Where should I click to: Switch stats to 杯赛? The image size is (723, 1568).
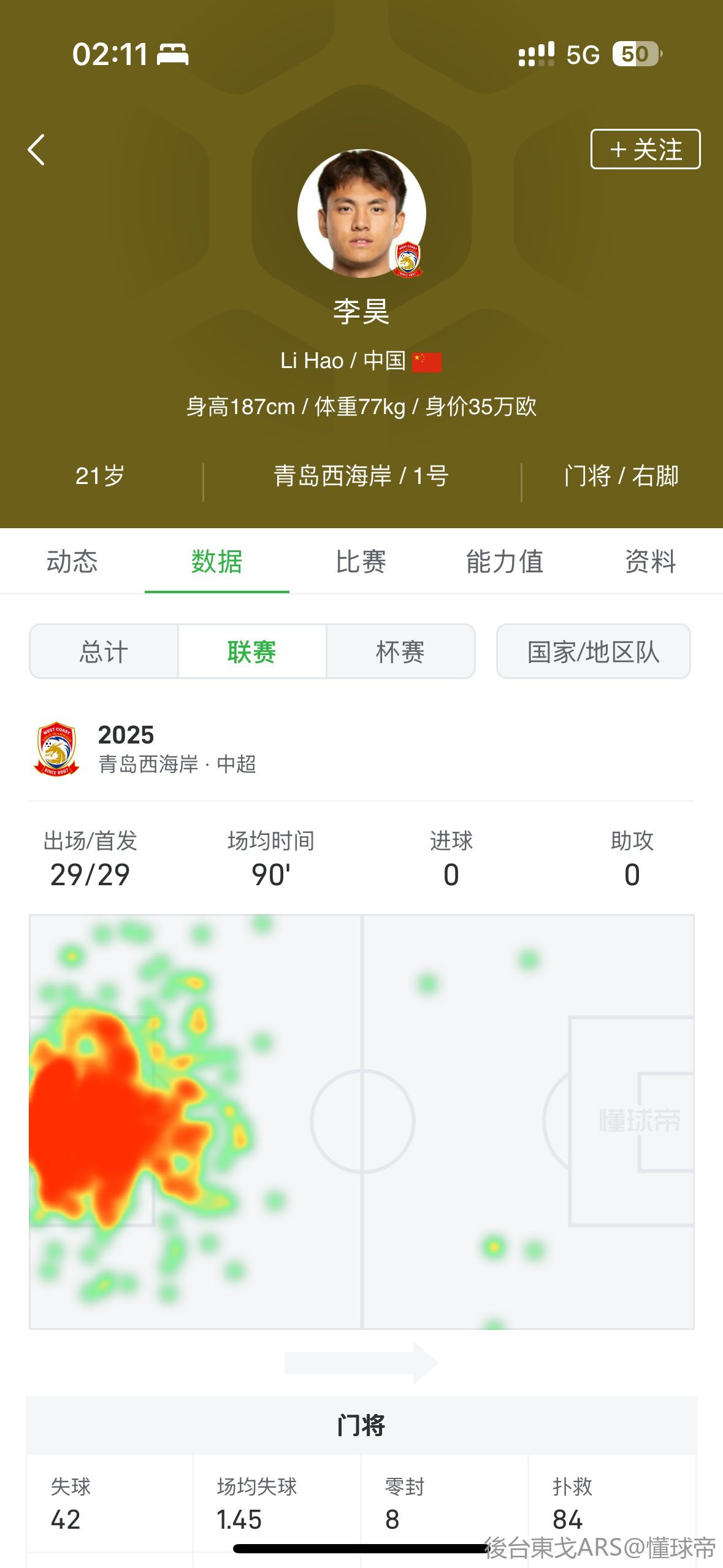(400, 651)
